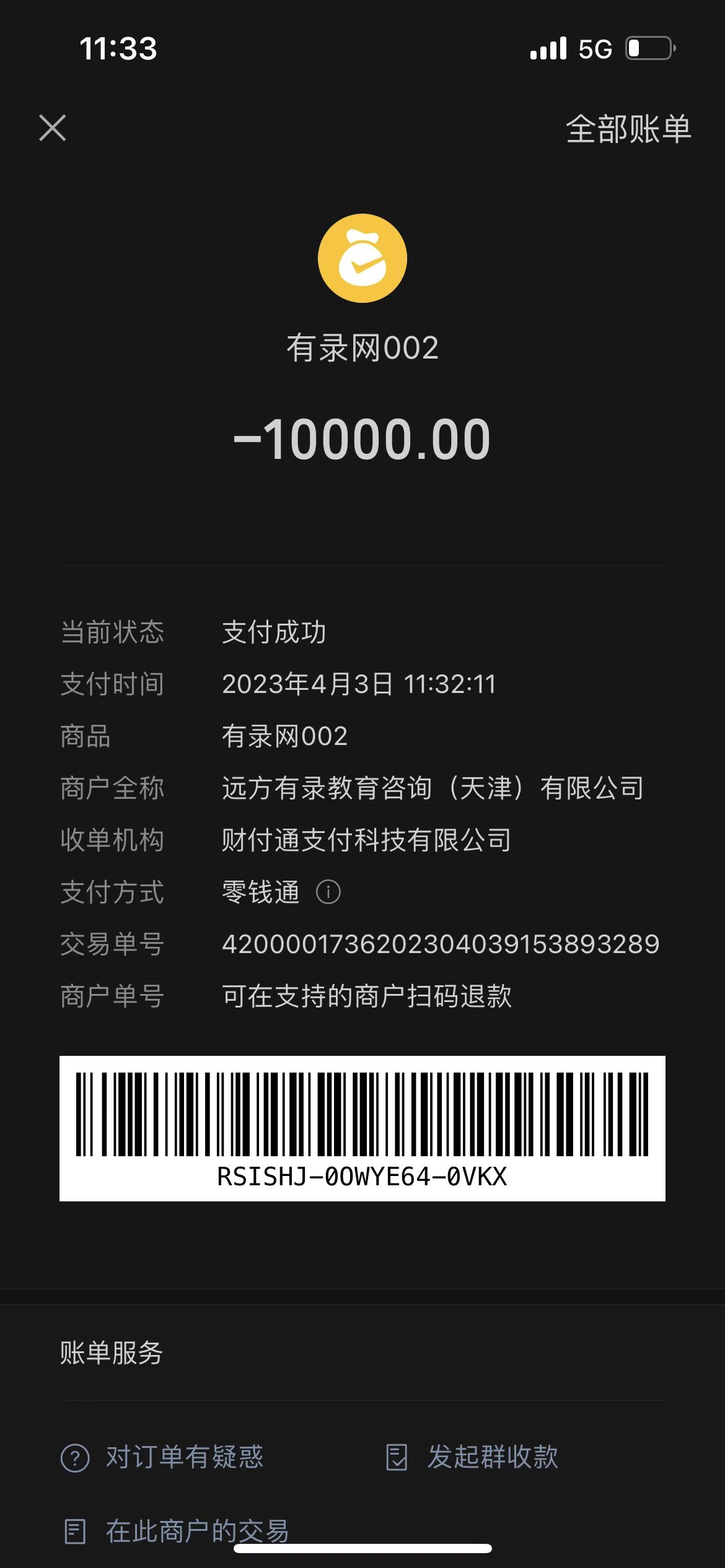Image resolution: width=725 pixels, height=1568 pixels.
Task: View 在此商户的交易 history
Action: [177, 1531]
